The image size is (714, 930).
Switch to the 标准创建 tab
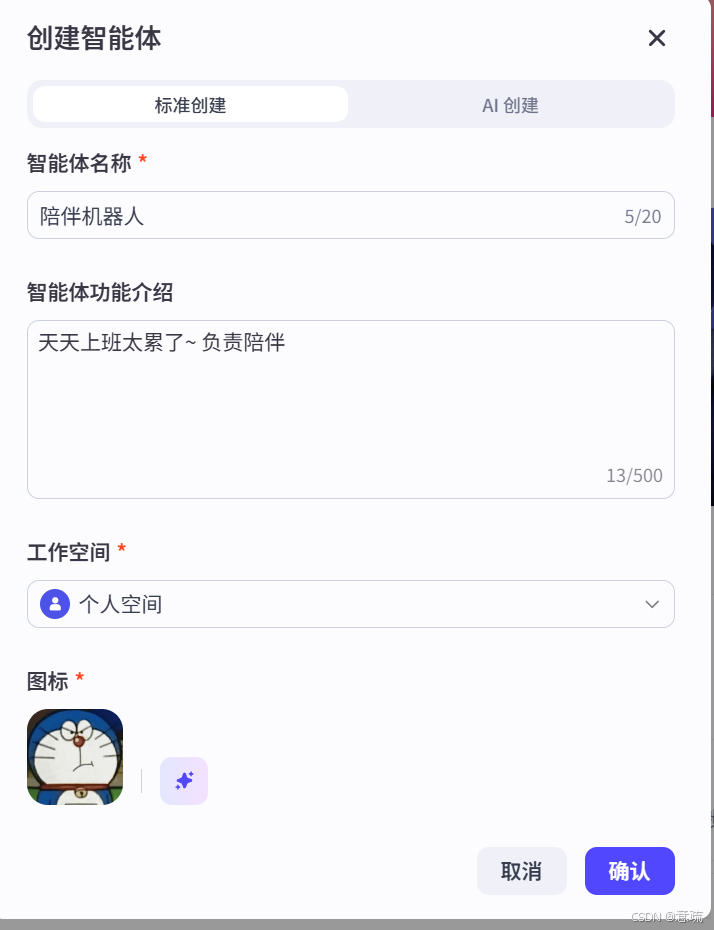click(x=190, y=105)
